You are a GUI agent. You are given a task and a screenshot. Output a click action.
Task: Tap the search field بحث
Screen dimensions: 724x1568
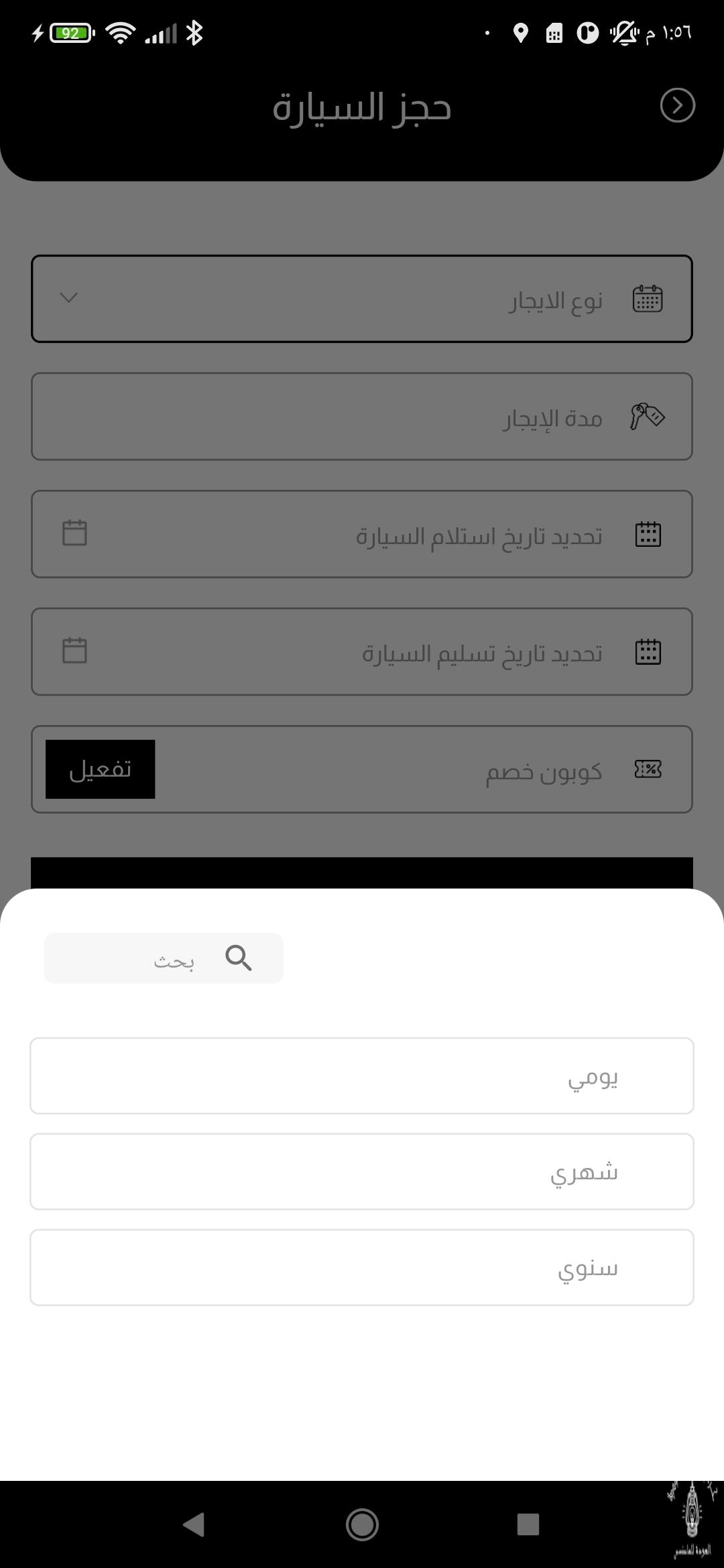point(164,958)
